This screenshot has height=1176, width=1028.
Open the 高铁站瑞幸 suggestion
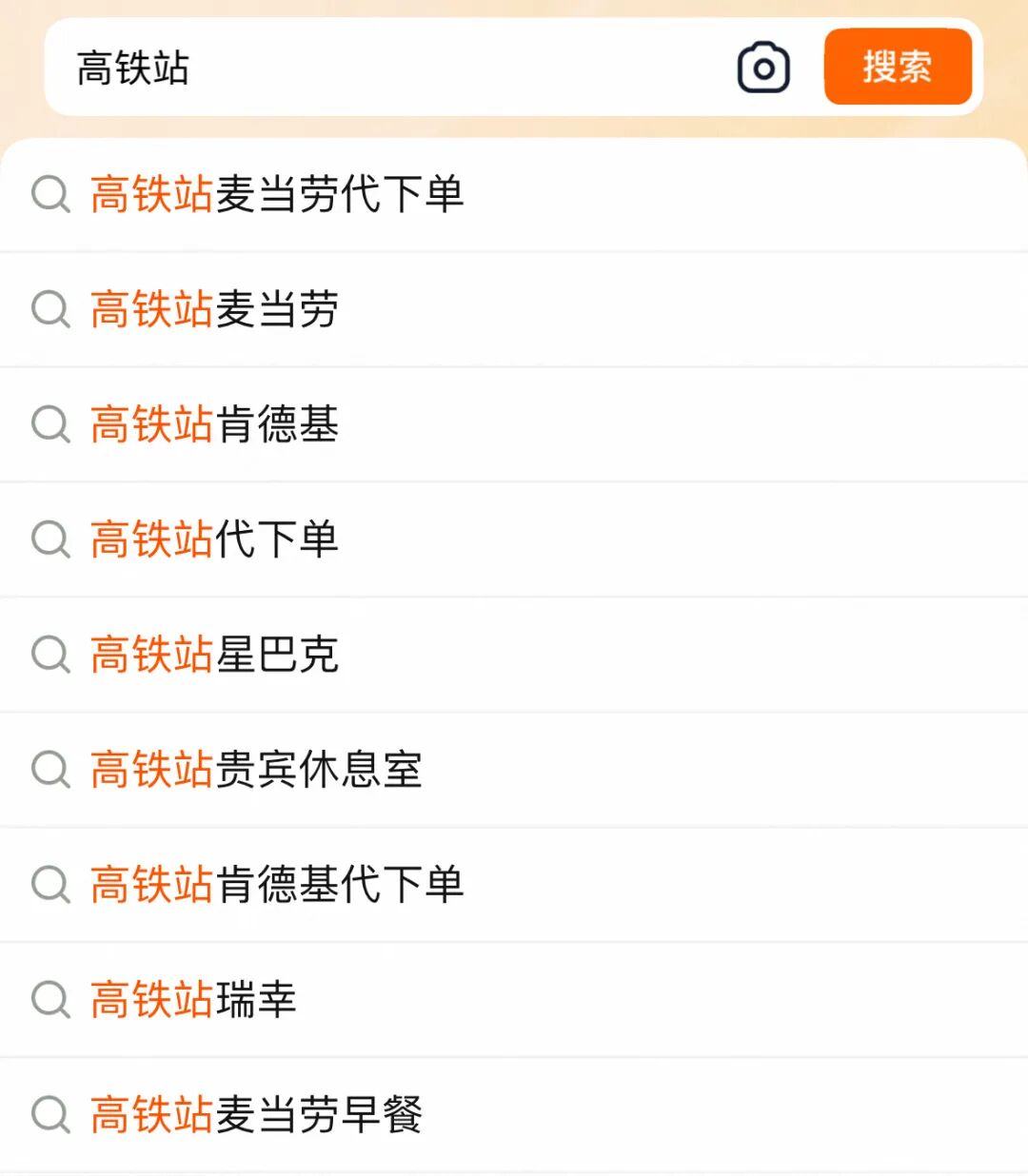click(194, 1000)
